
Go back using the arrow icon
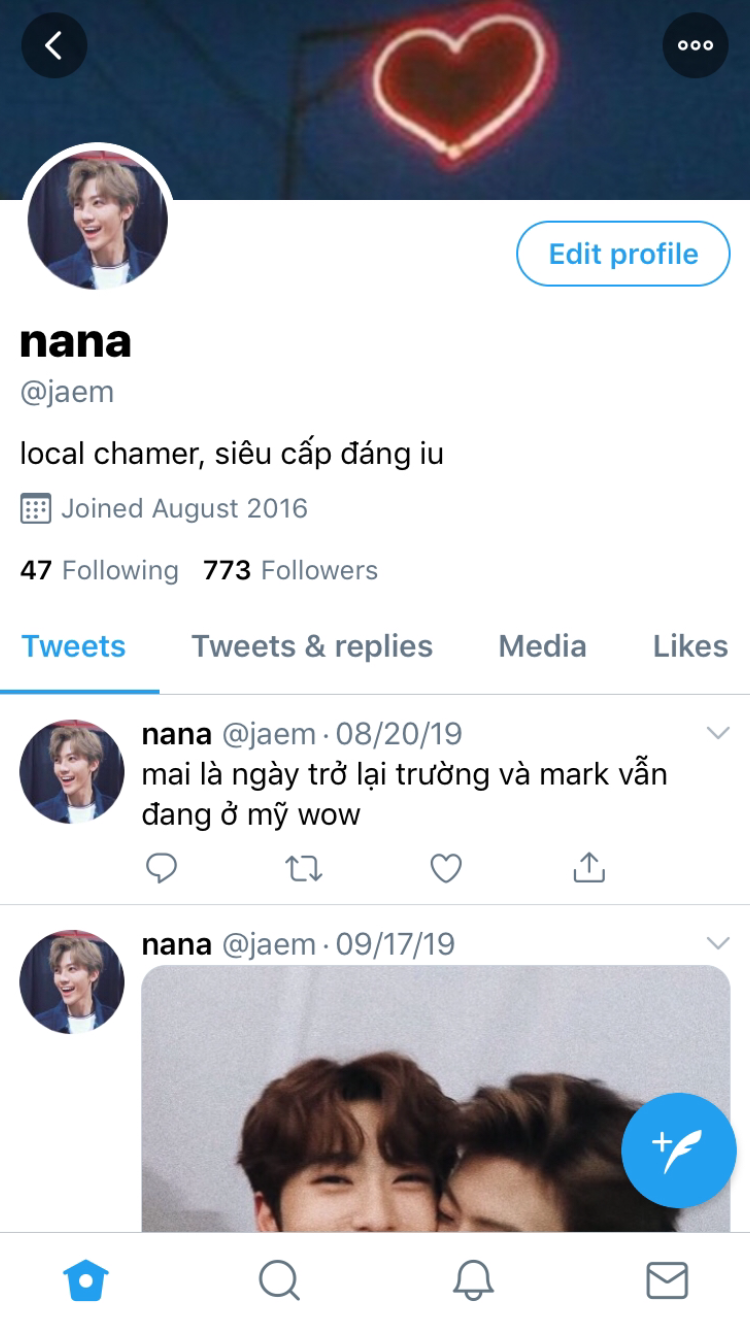point(54,45)
